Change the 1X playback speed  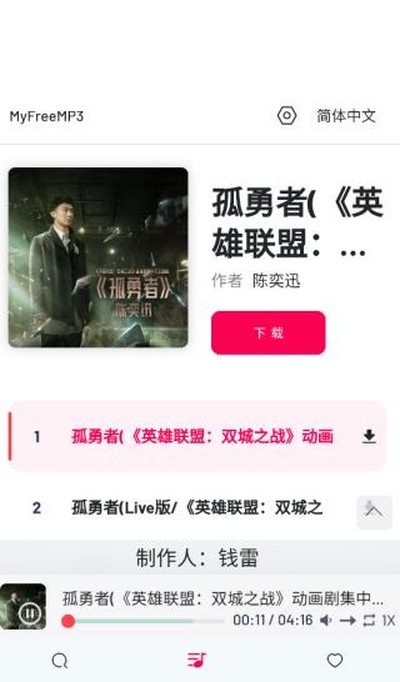pos(388,620)
